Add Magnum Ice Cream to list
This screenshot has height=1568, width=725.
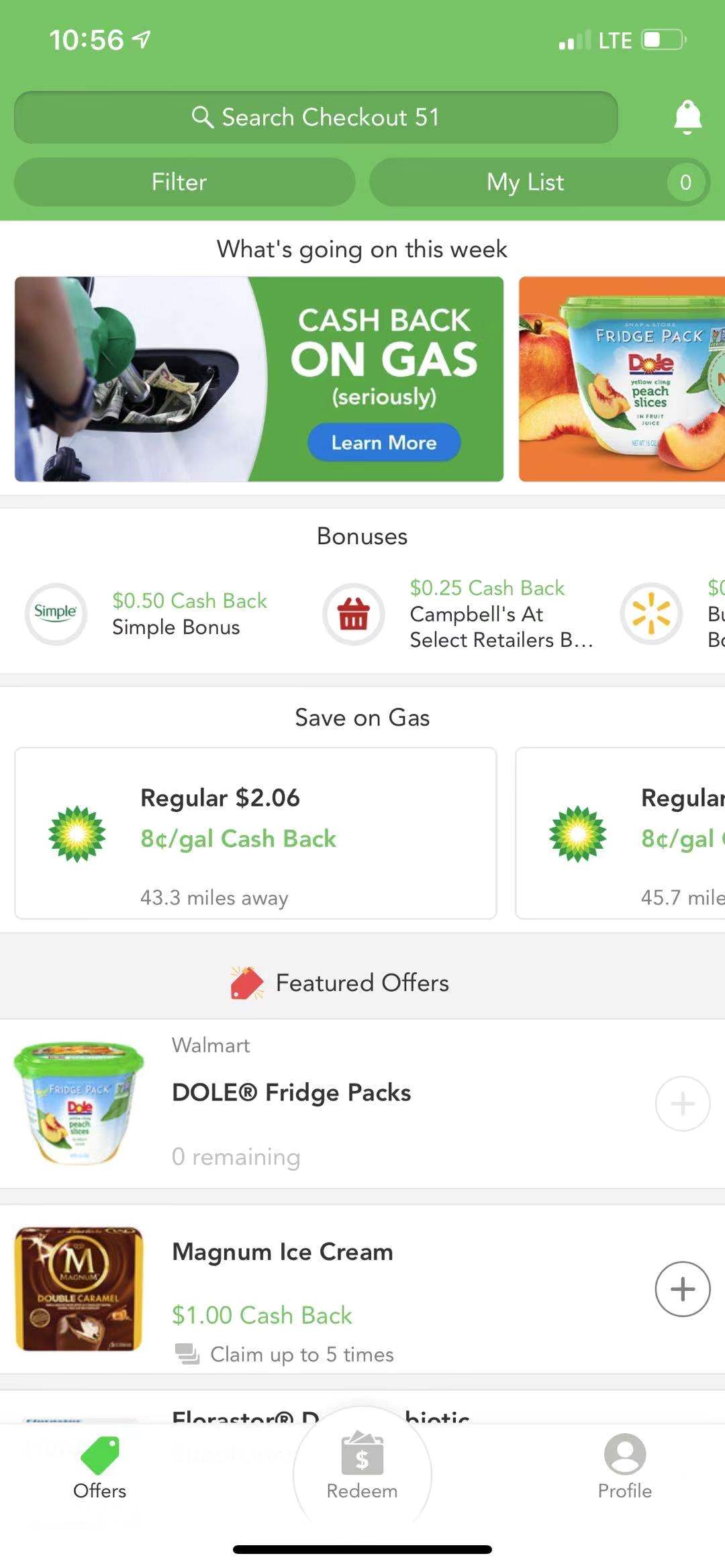(x=682, y=1289)
